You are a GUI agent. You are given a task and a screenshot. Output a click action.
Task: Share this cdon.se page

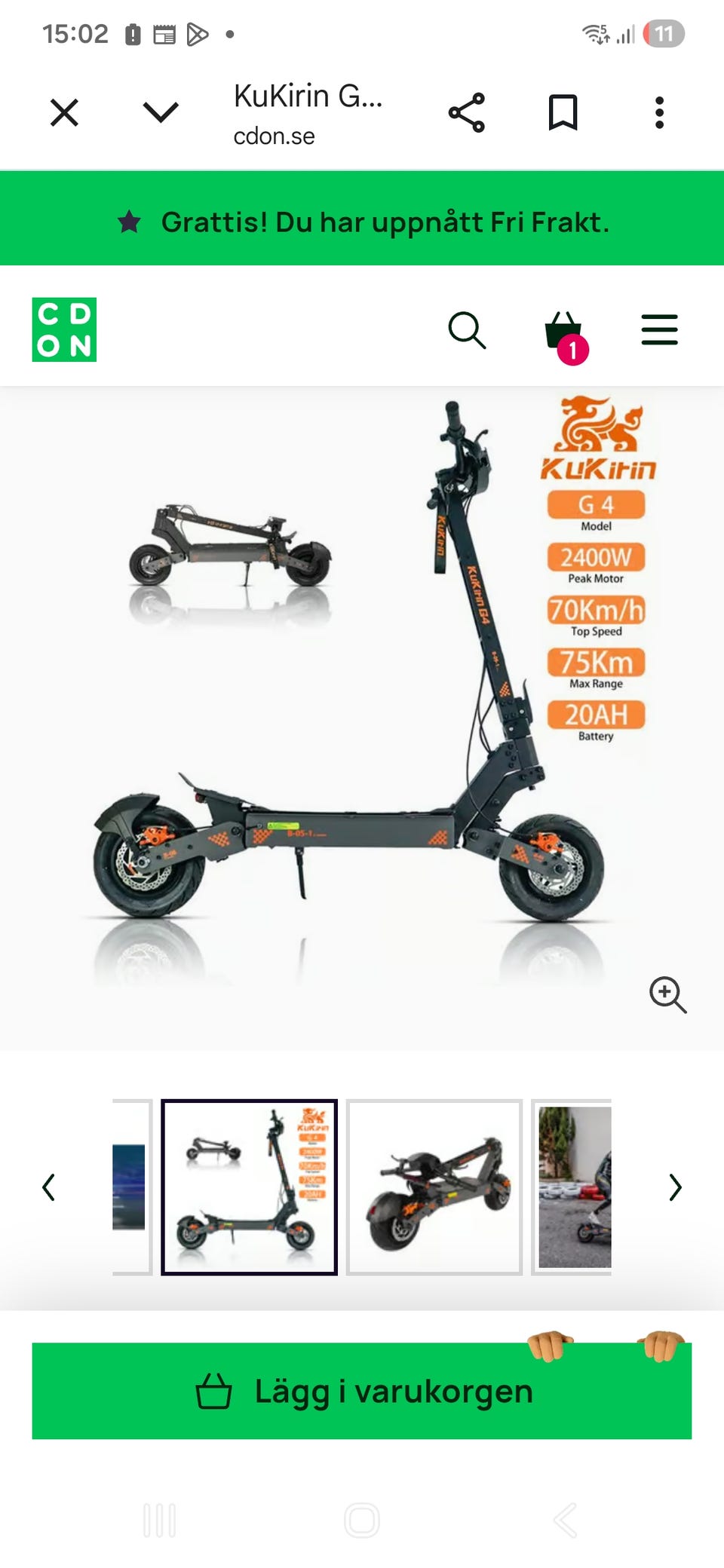tap(467, 113)
